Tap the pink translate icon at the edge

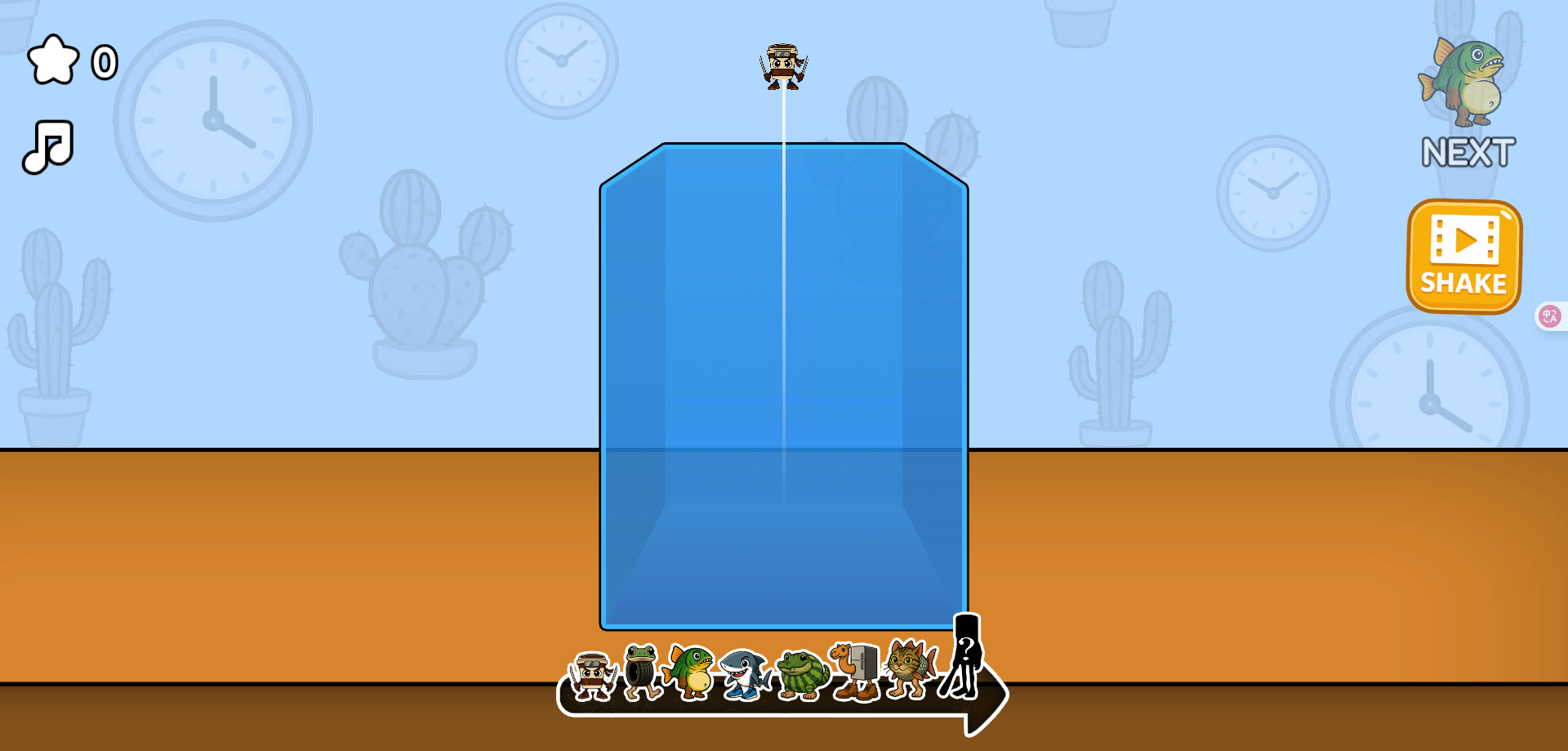pyautogui.click(x=1550, y=316)
